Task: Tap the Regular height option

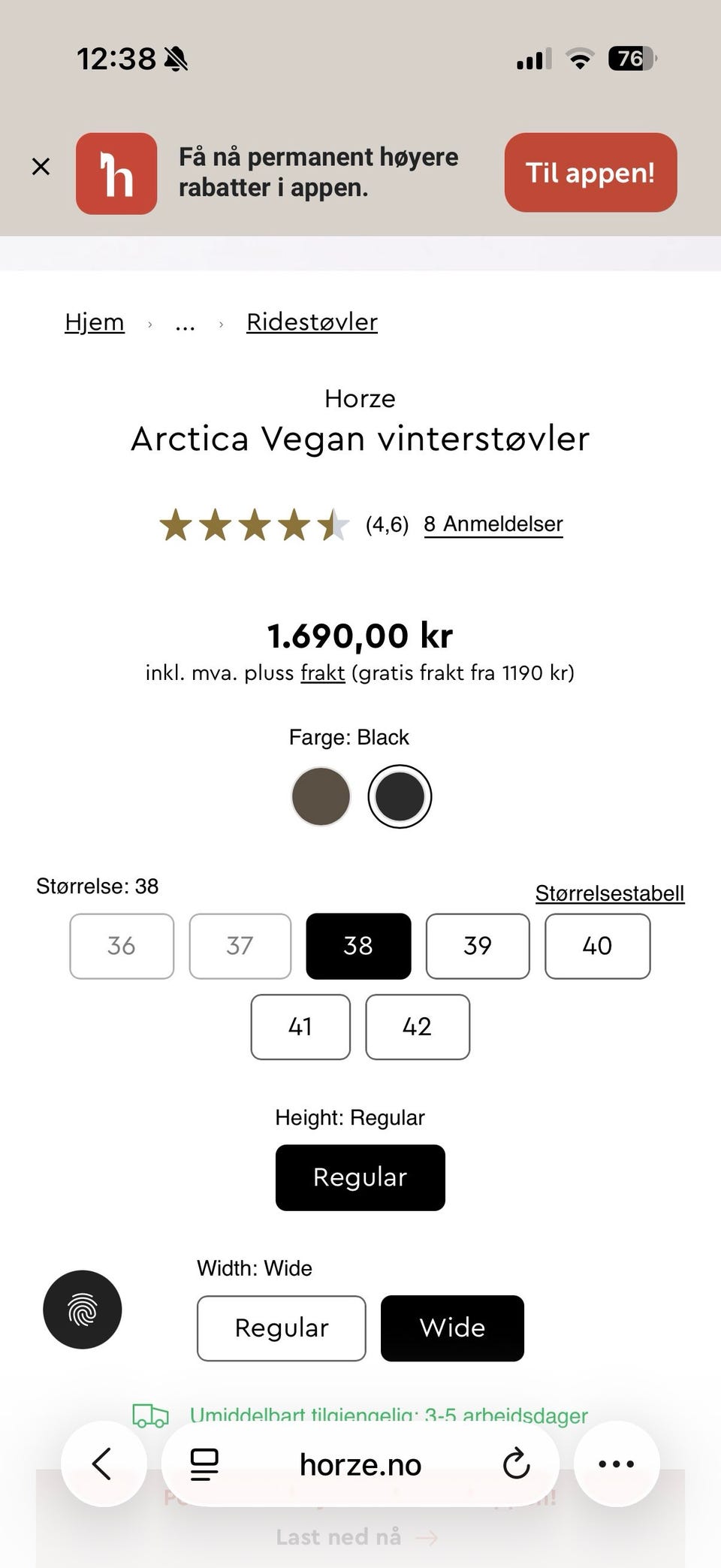Action: point(360,1177)
